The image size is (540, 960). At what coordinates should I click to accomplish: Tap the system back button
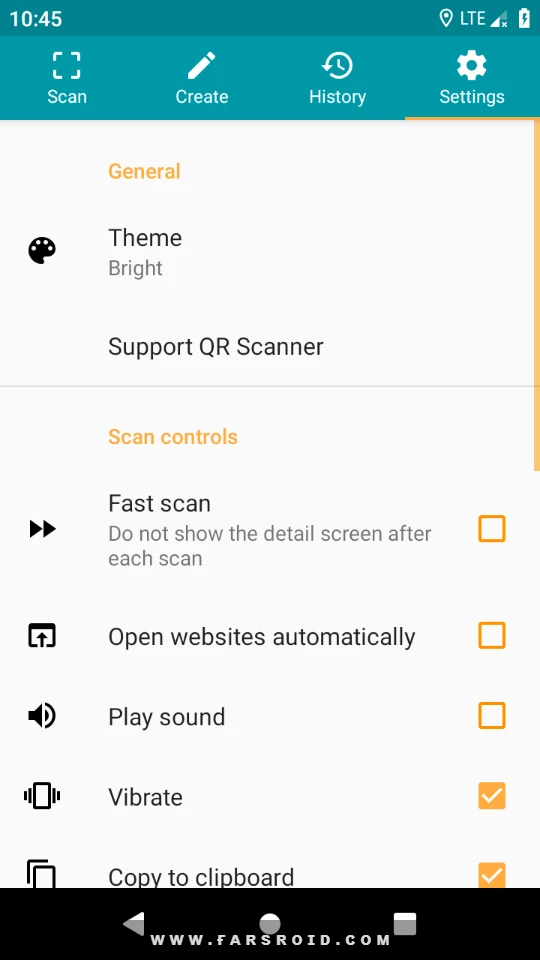point(134,924)
